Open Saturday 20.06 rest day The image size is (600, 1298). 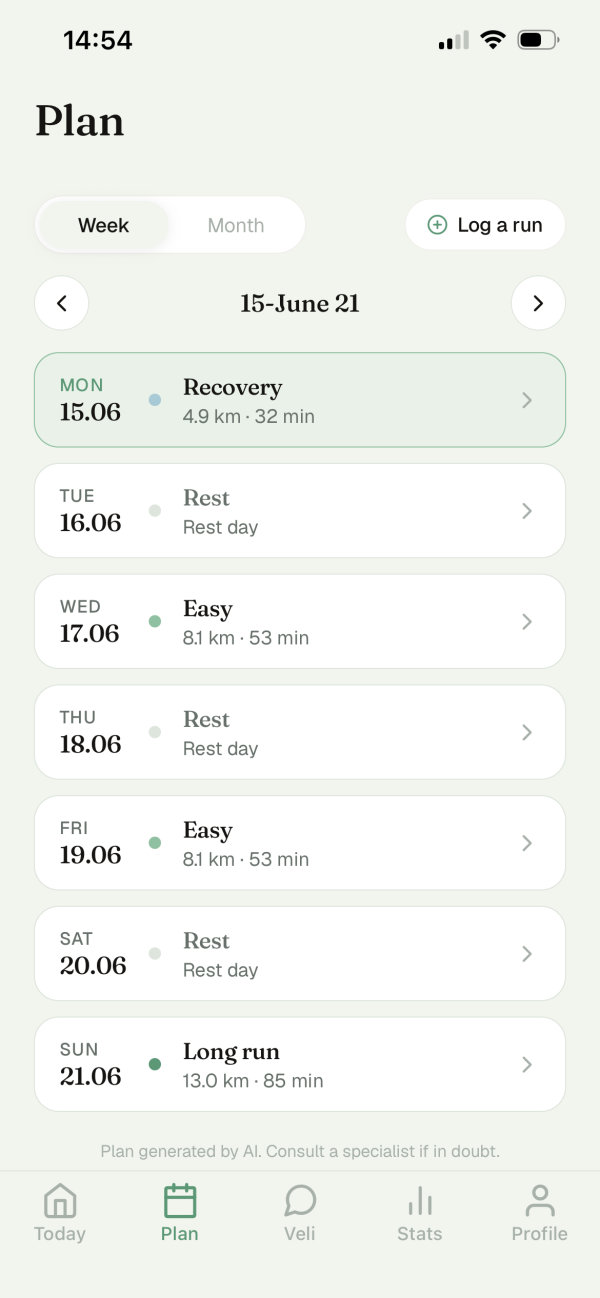point(300,954)
